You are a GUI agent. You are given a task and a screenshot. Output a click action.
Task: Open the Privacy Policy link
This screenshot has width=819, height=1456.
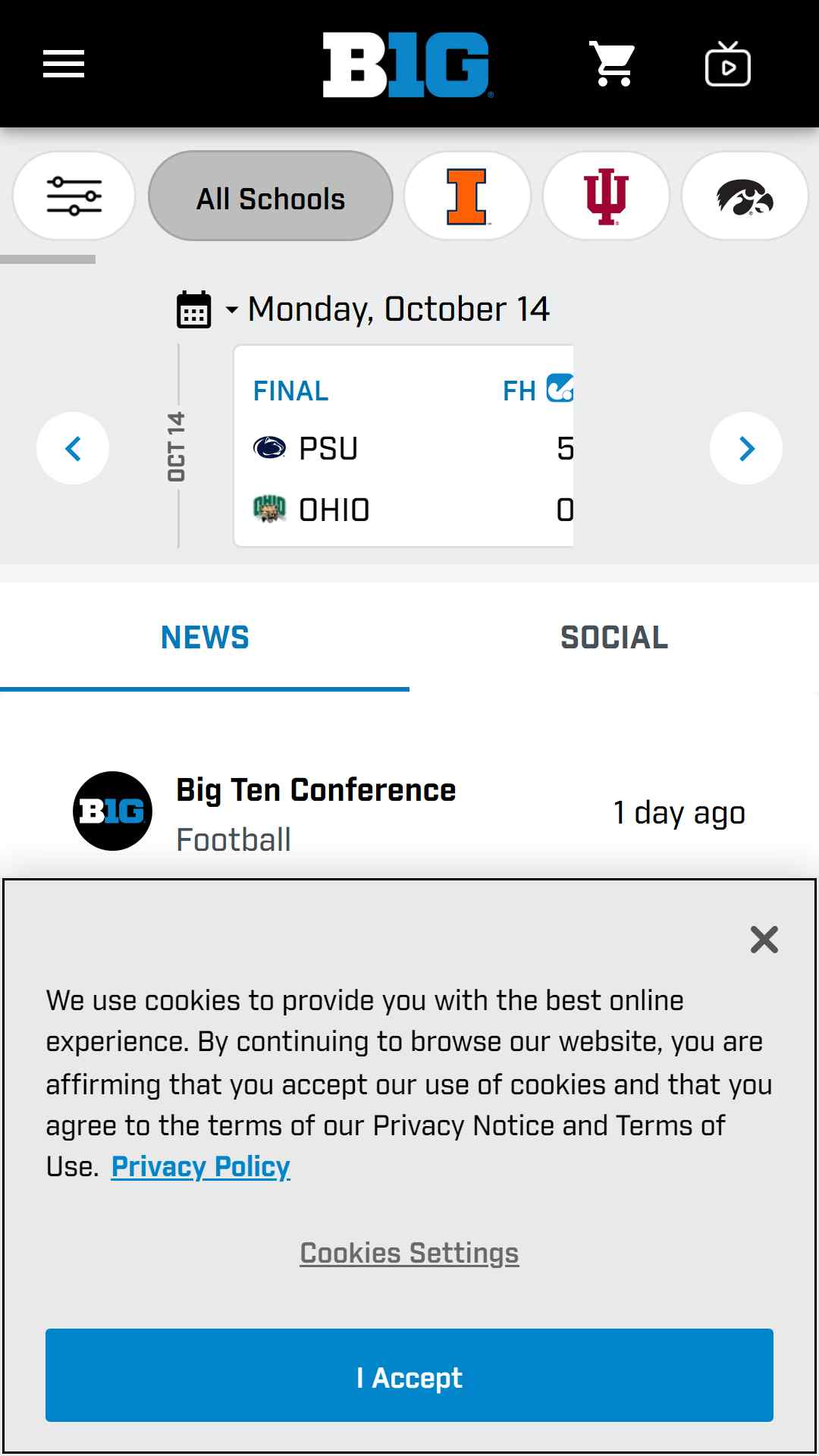pyautogui.click(x=201, y=1167)
